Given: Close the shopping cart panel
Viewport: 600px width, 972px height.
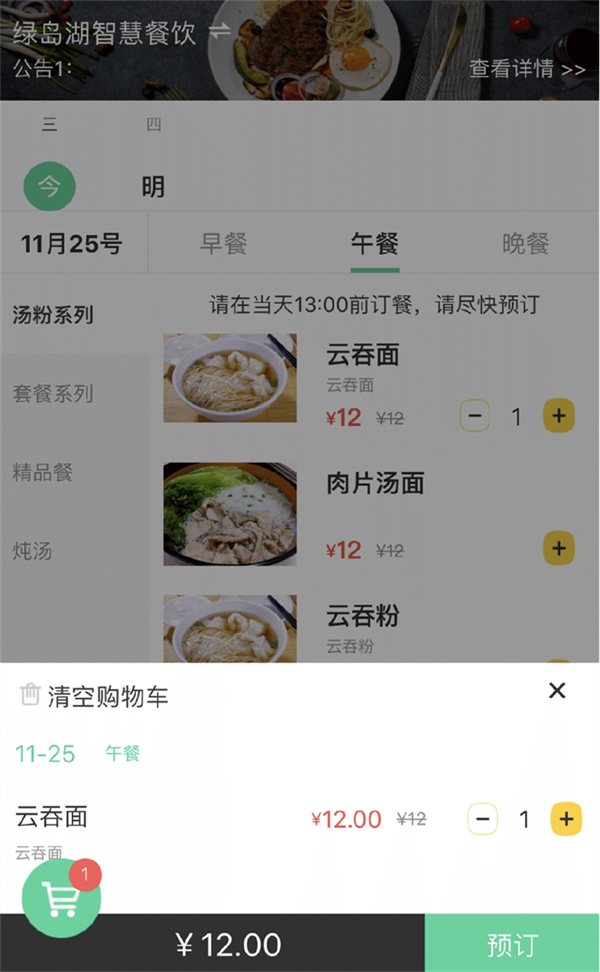Looking at the screenshot, I should click(557, 690).
